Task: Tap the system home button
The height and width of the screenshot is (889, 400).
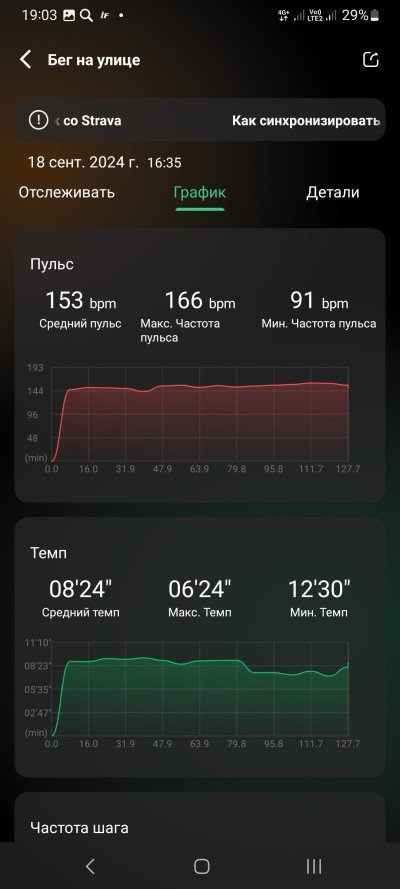Action: [201, 866]
